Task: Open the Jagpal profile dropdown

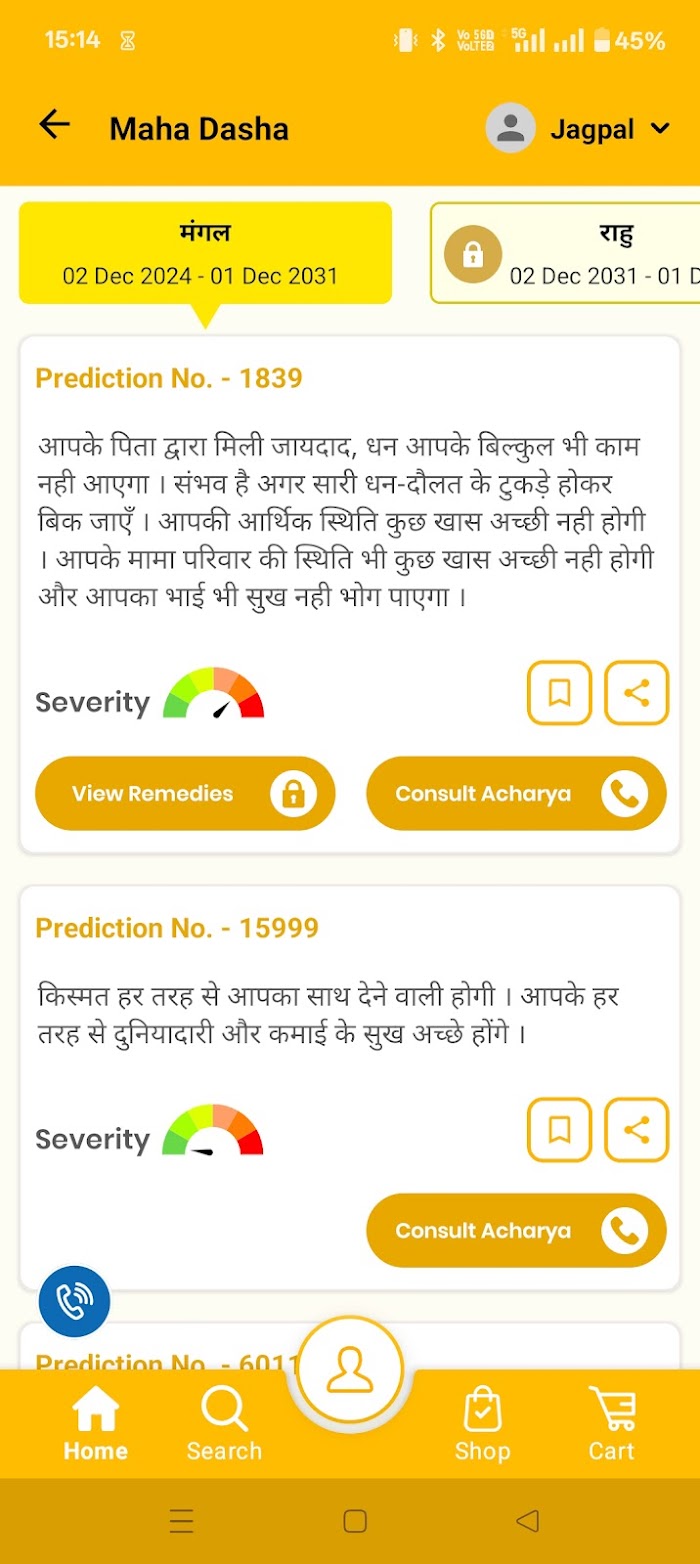Action: point(578,128)
